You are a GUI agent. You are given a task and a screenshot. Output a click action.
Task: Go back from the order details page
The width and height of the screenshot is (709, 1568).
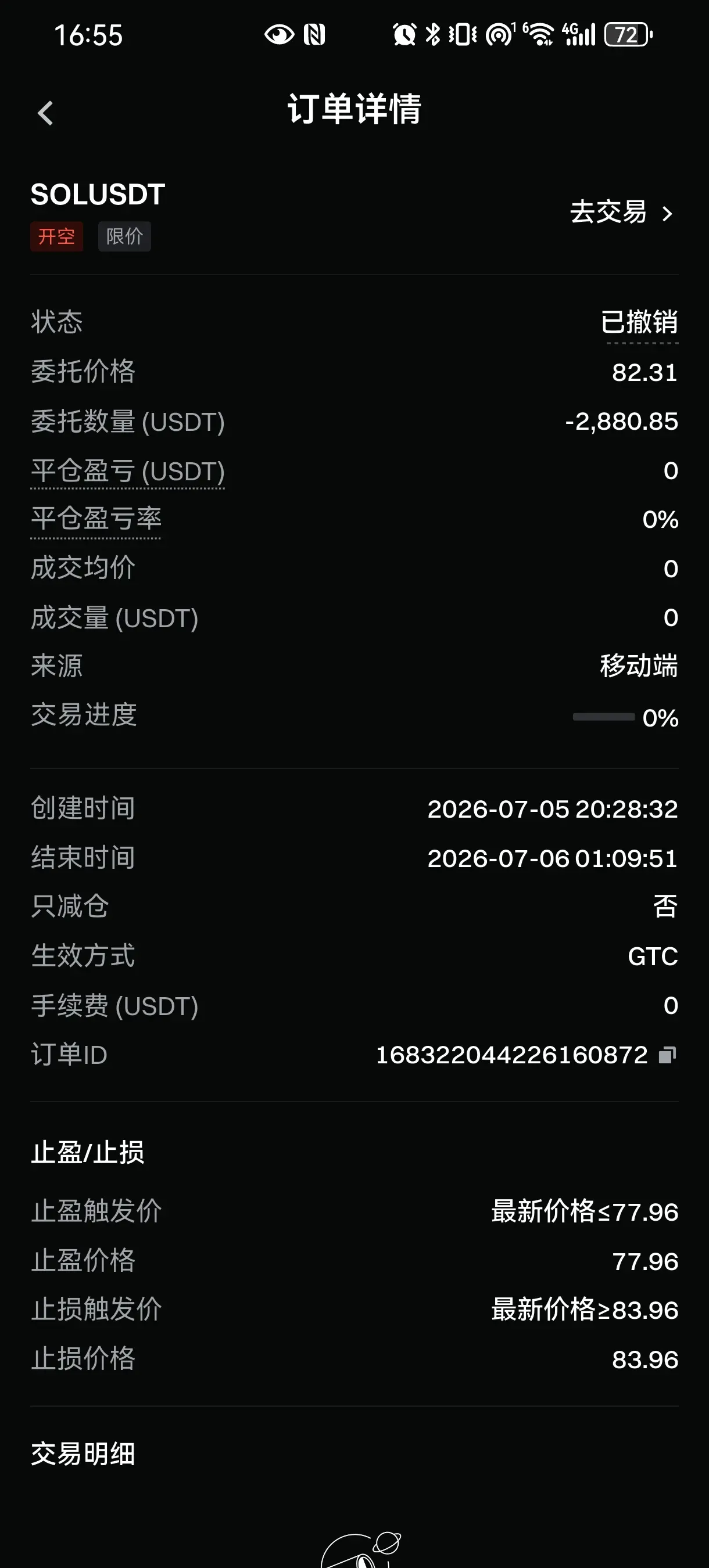[x=46, y=113]
